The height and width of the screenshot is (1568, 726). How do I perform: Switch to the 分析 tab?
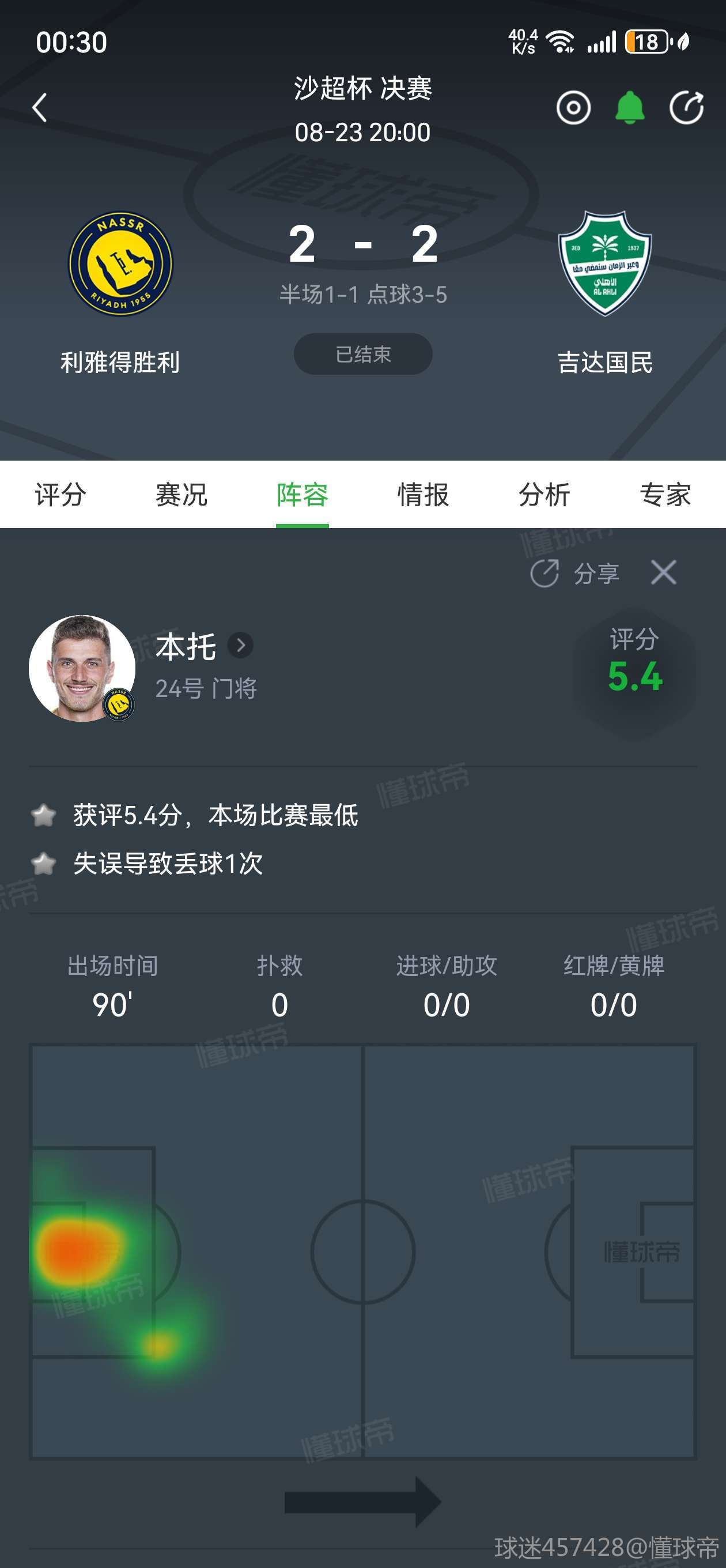544,494
